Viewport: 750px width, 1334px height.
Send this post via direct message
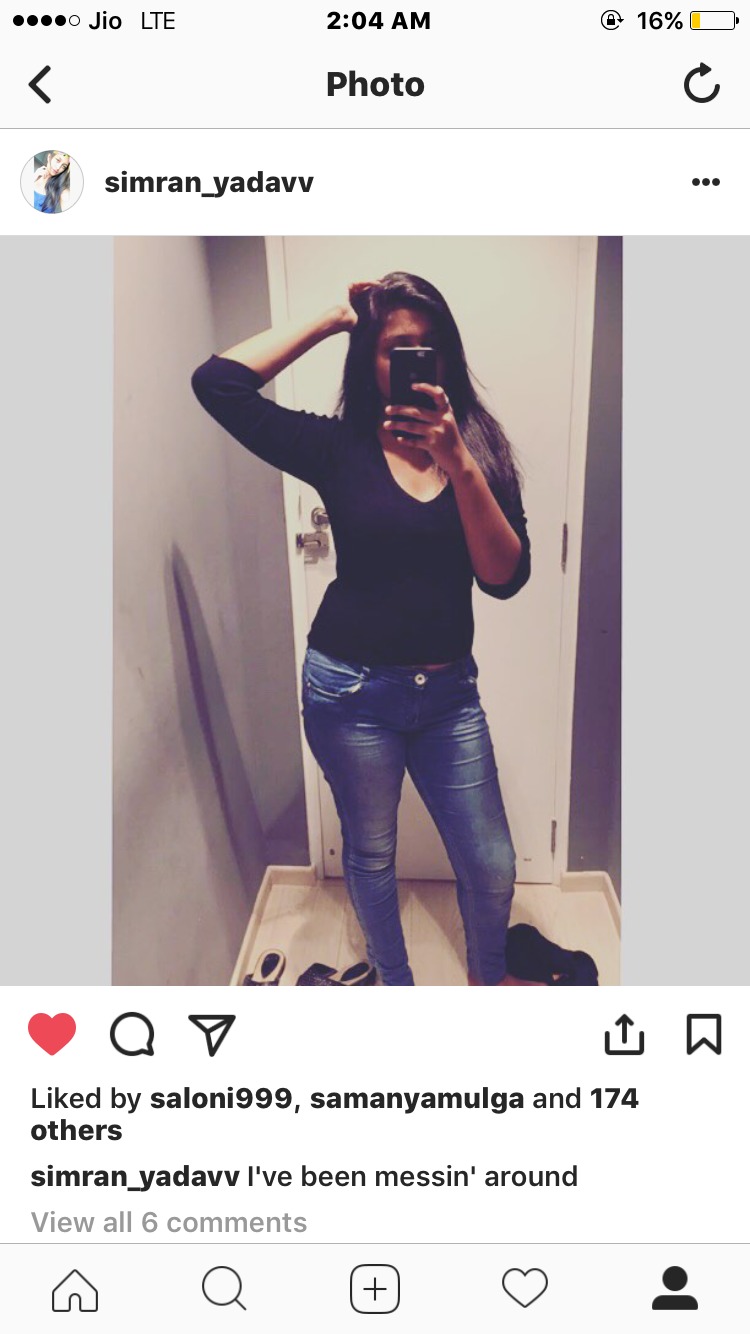212,1035
